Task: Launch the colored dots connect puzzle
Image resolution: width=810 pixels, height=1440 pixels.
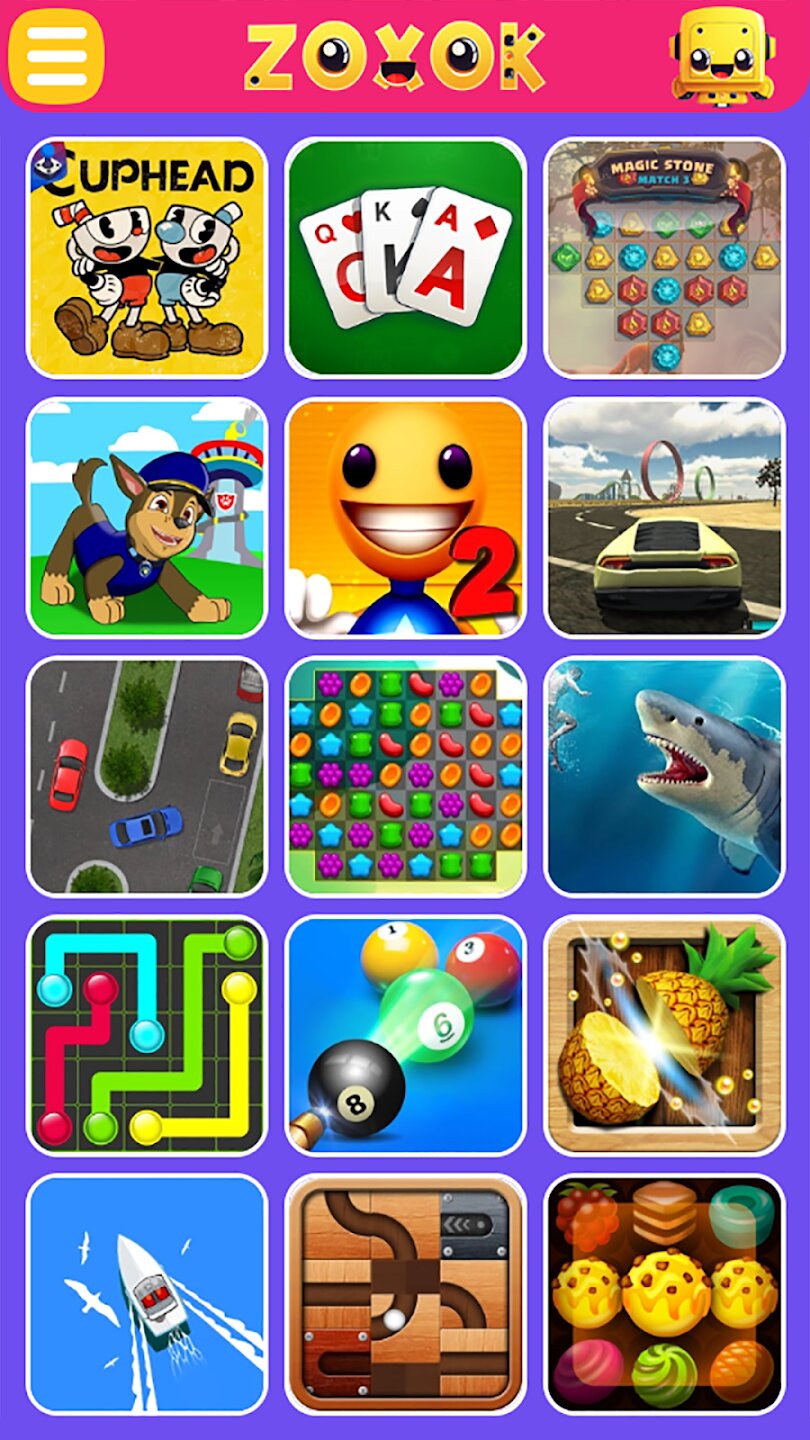Action: pos(147,1035)
